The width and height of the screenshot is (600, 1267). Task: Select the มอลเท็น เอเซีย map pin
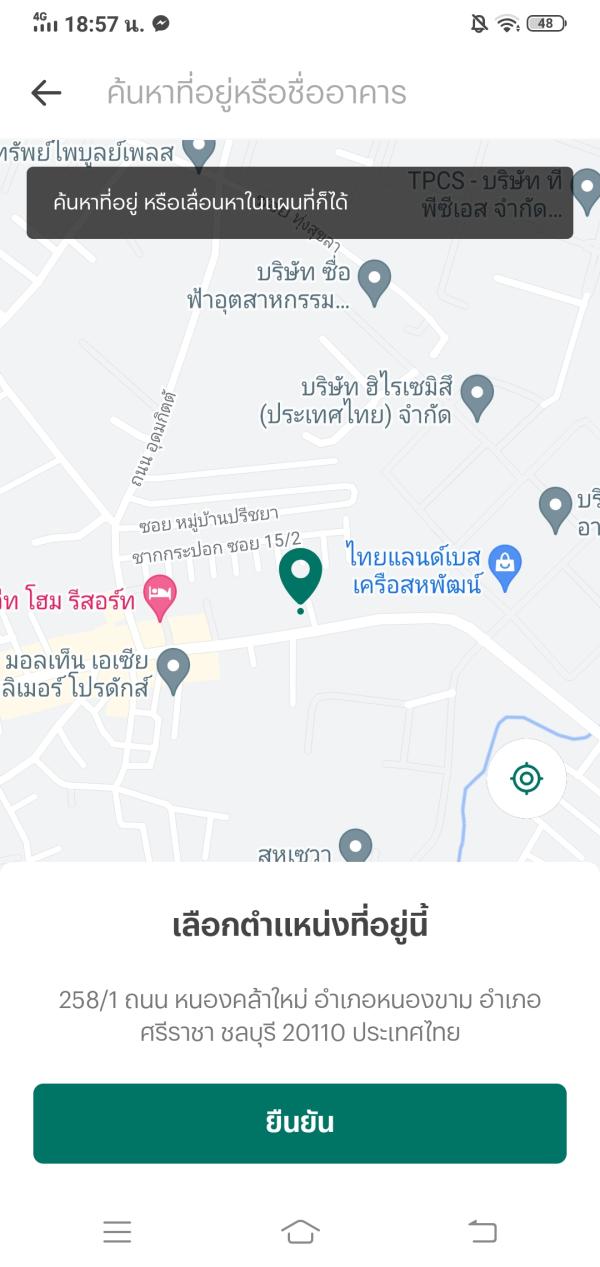point(174,669)
